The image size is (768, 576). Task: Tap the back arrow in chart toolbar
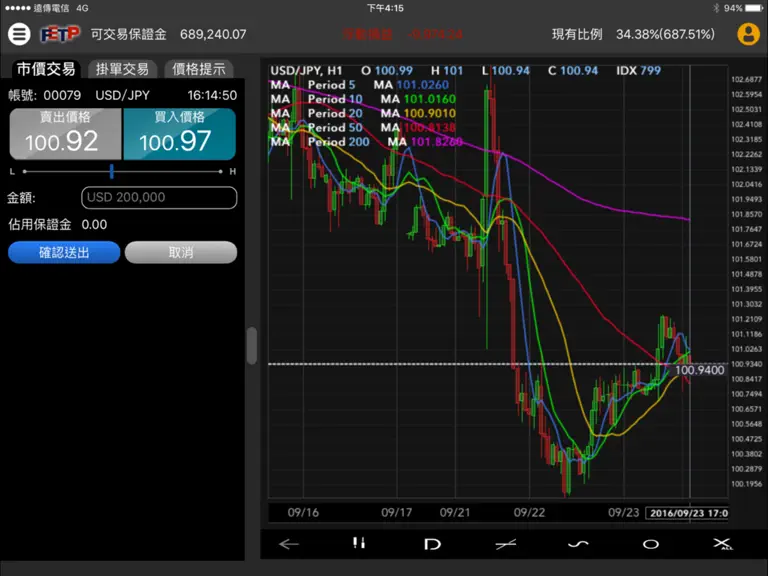point(288,544)
